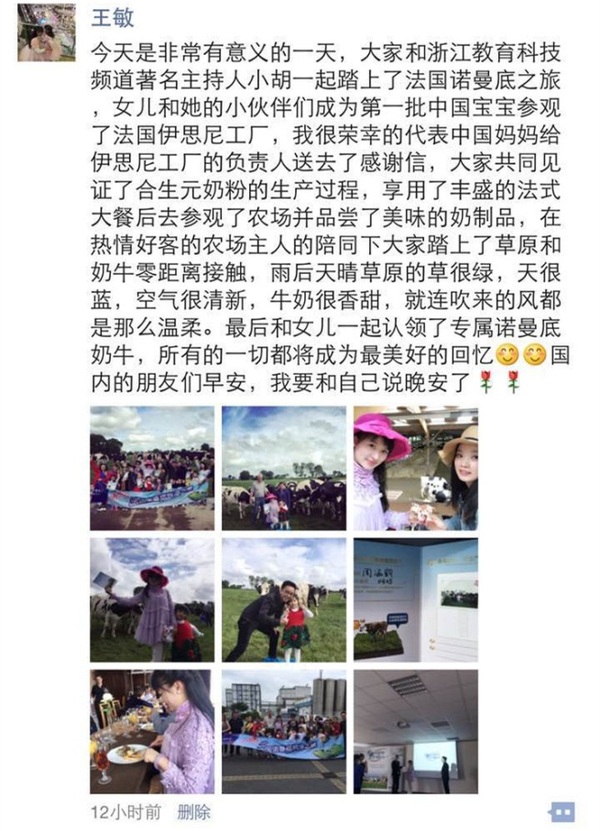This screenshot has height=831, width=600.
Task: View group photo outside the factory buildings
Action: coord(284,731)
